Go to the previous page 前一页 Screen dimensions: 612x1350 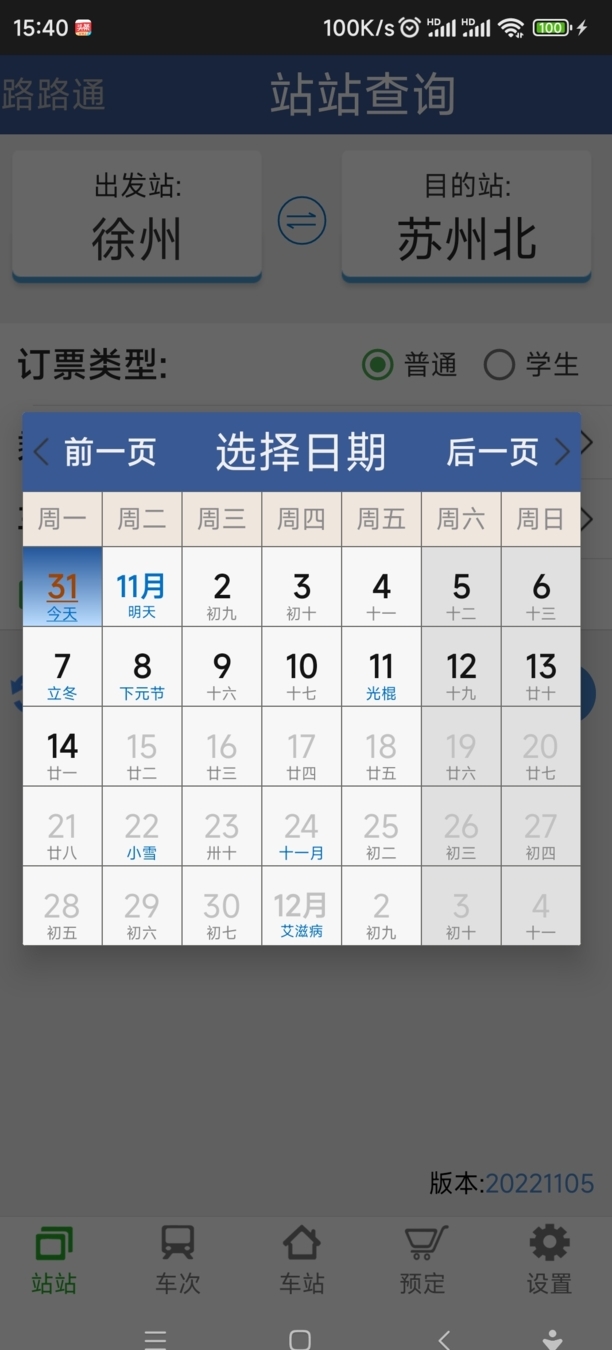[96, 452]
